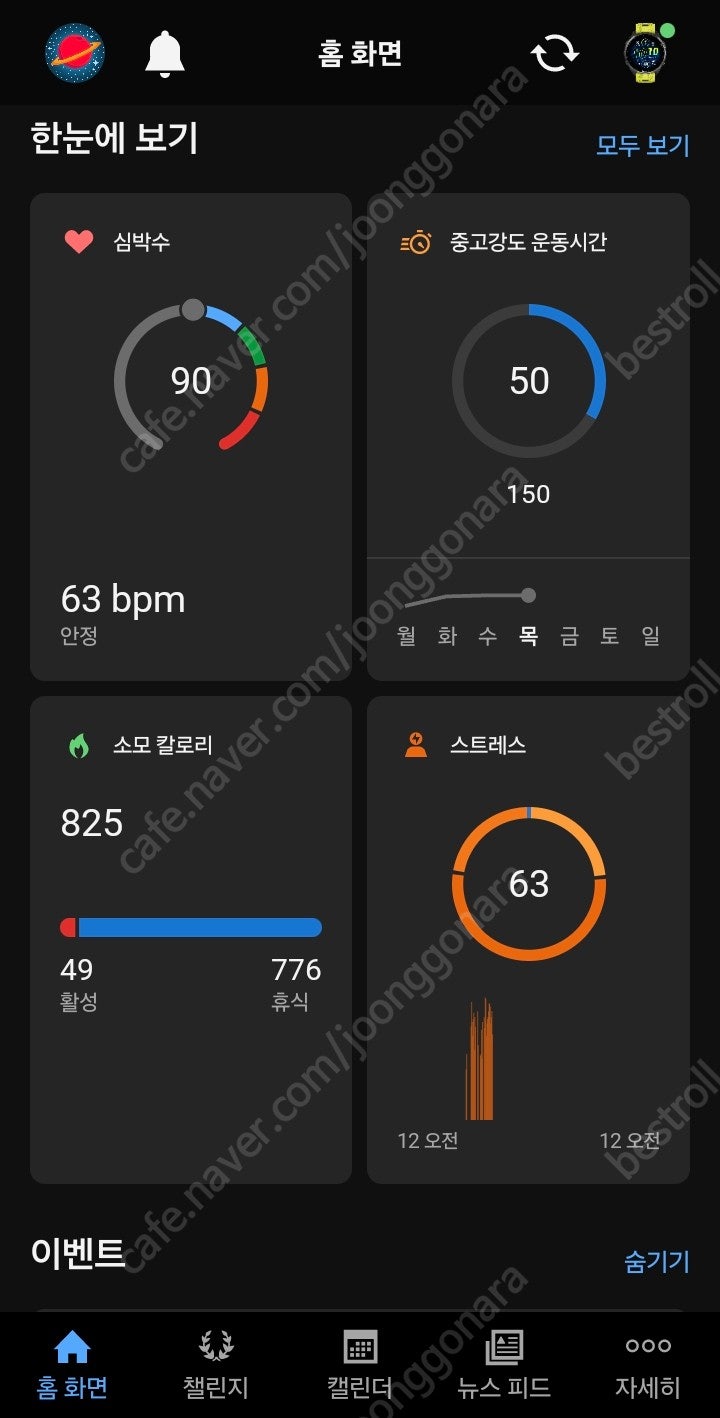720x1418 pixels.
Task: Hide events with the 숨기기 link
Action: (x=657, y=1262)
